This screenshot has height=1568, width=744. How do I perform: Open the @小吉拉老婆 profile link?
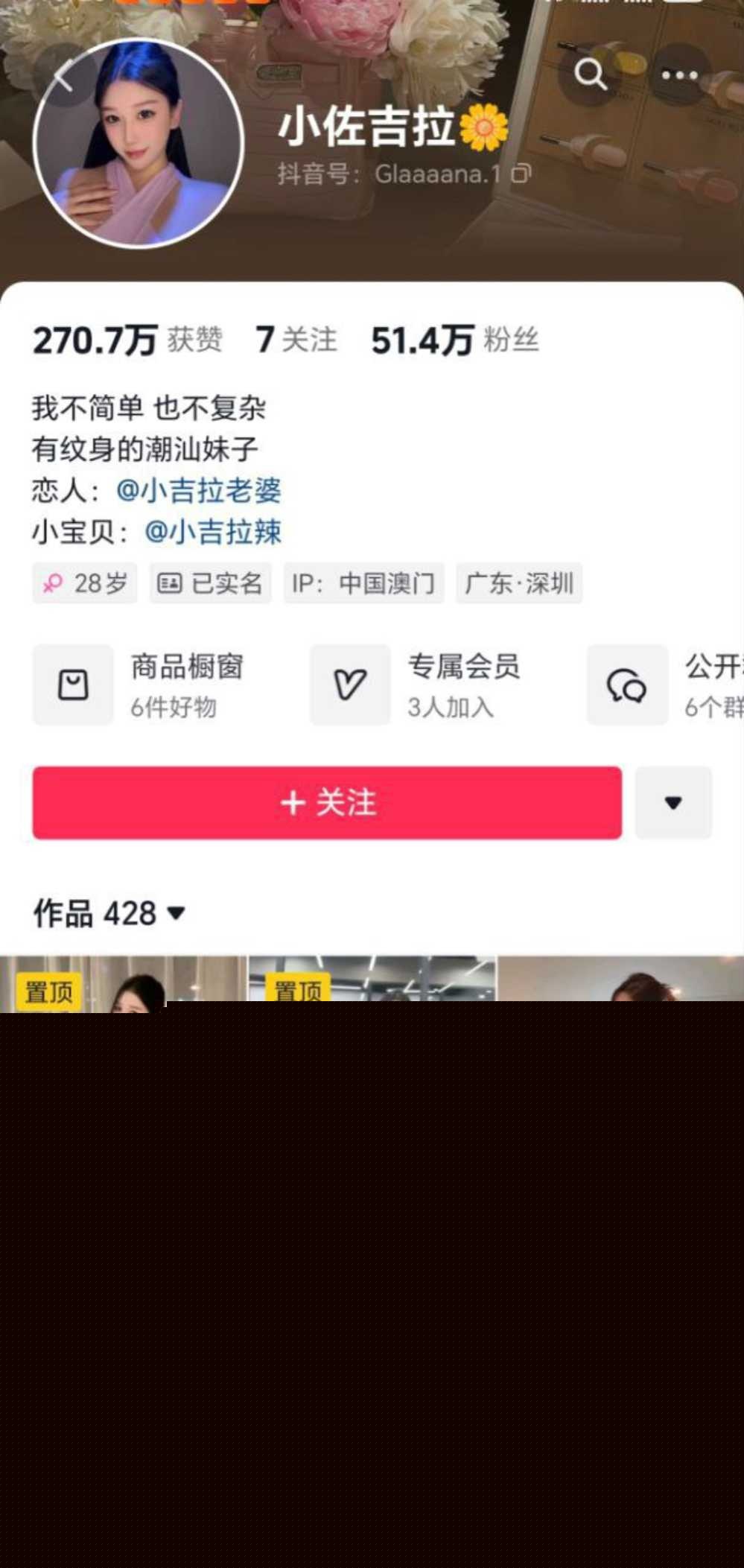pos(198,490)
